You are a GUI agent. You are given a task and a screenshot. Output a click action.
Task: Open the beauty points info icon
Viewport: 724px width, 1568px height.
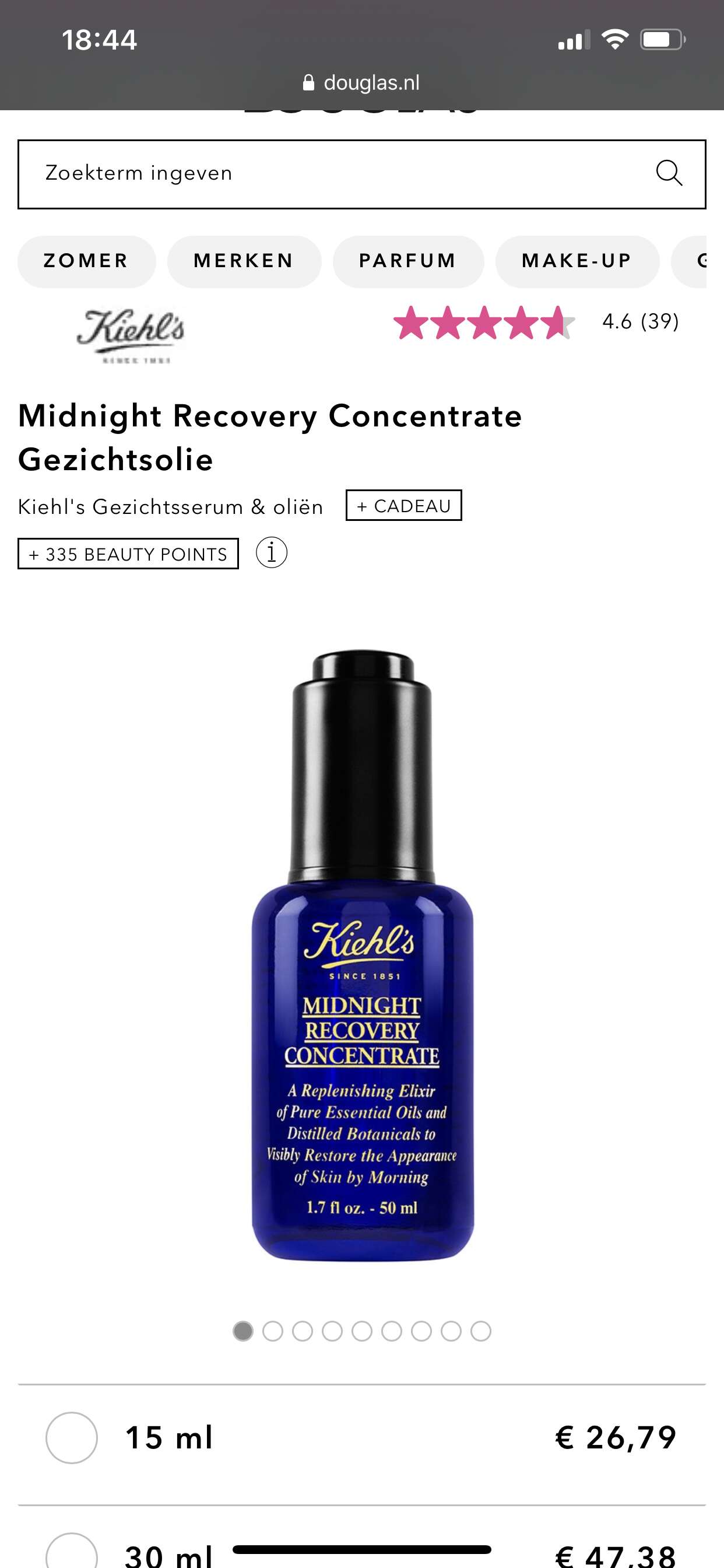tap(271, 552)
